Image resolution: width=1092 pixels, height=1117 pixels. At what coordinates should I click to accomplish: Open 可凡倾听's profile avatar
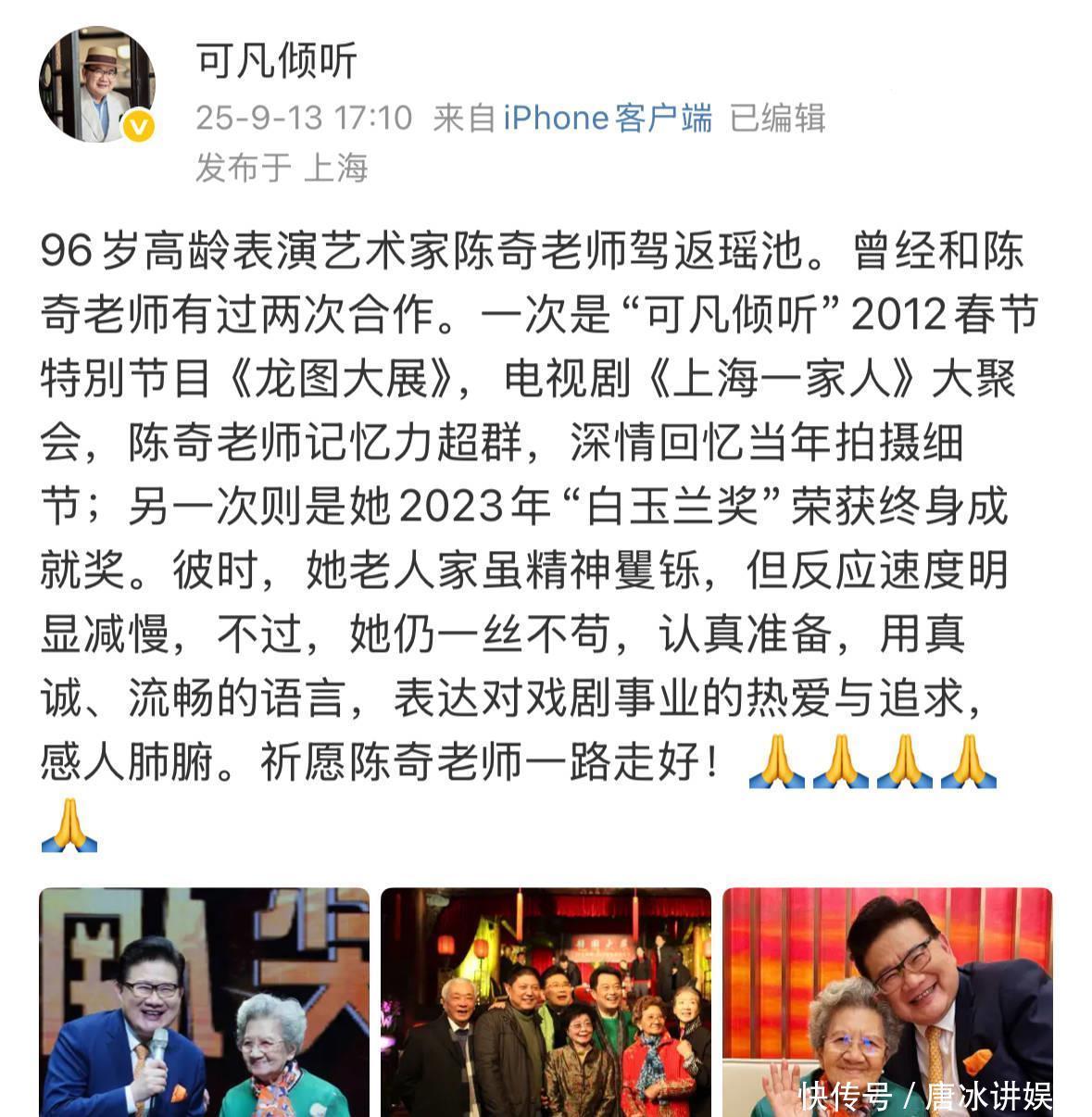point(96,84)
